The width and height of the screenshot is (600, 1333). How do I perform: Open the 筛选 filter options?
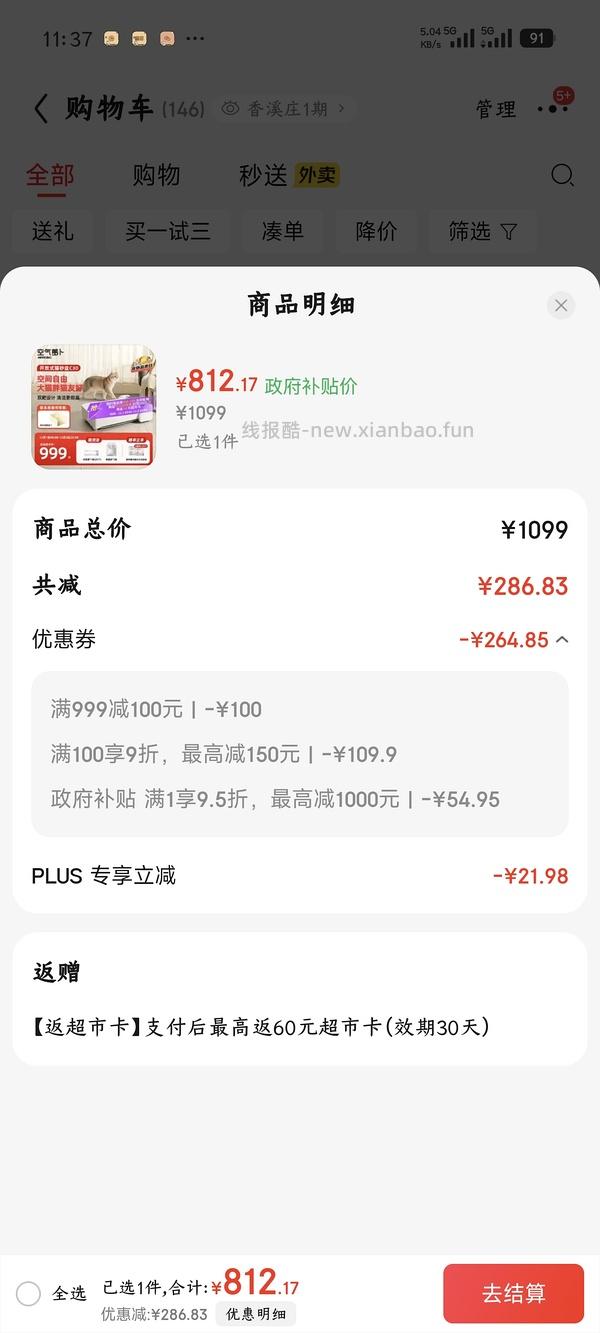point(482,232)
